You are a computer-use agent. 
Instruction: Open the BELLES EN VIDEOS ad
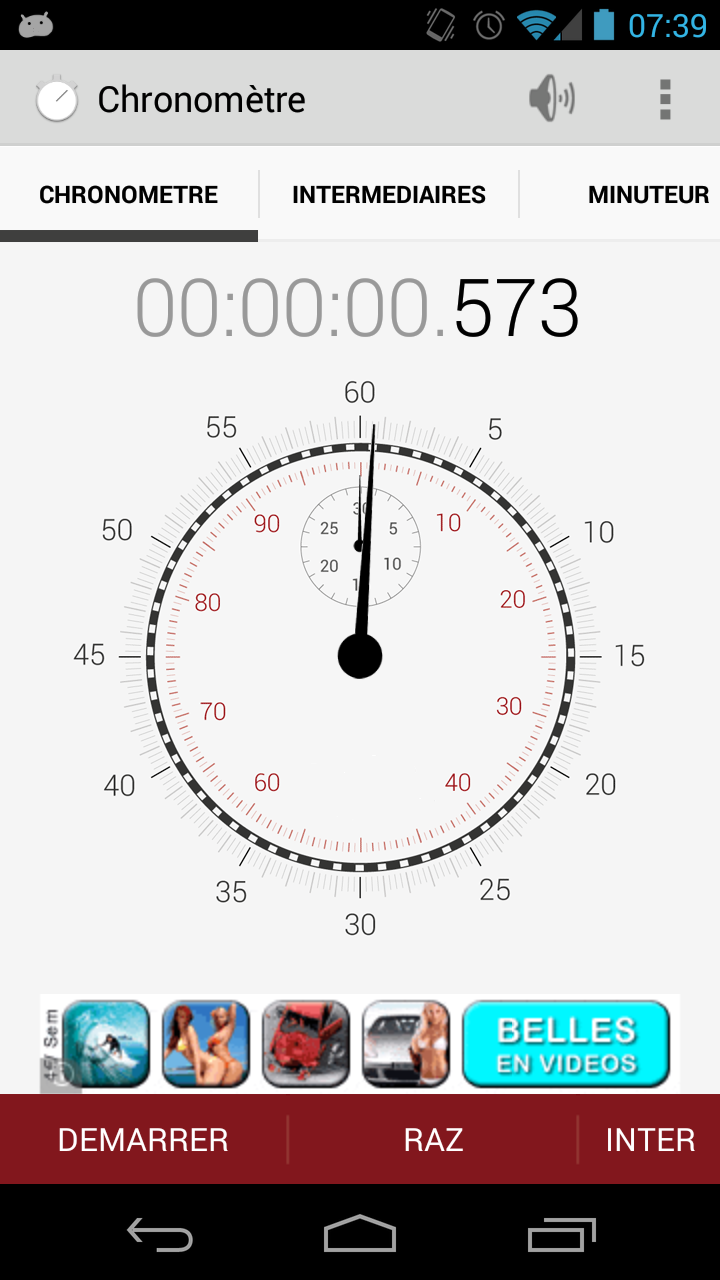pyautogui.click(x=567, y=1042)
